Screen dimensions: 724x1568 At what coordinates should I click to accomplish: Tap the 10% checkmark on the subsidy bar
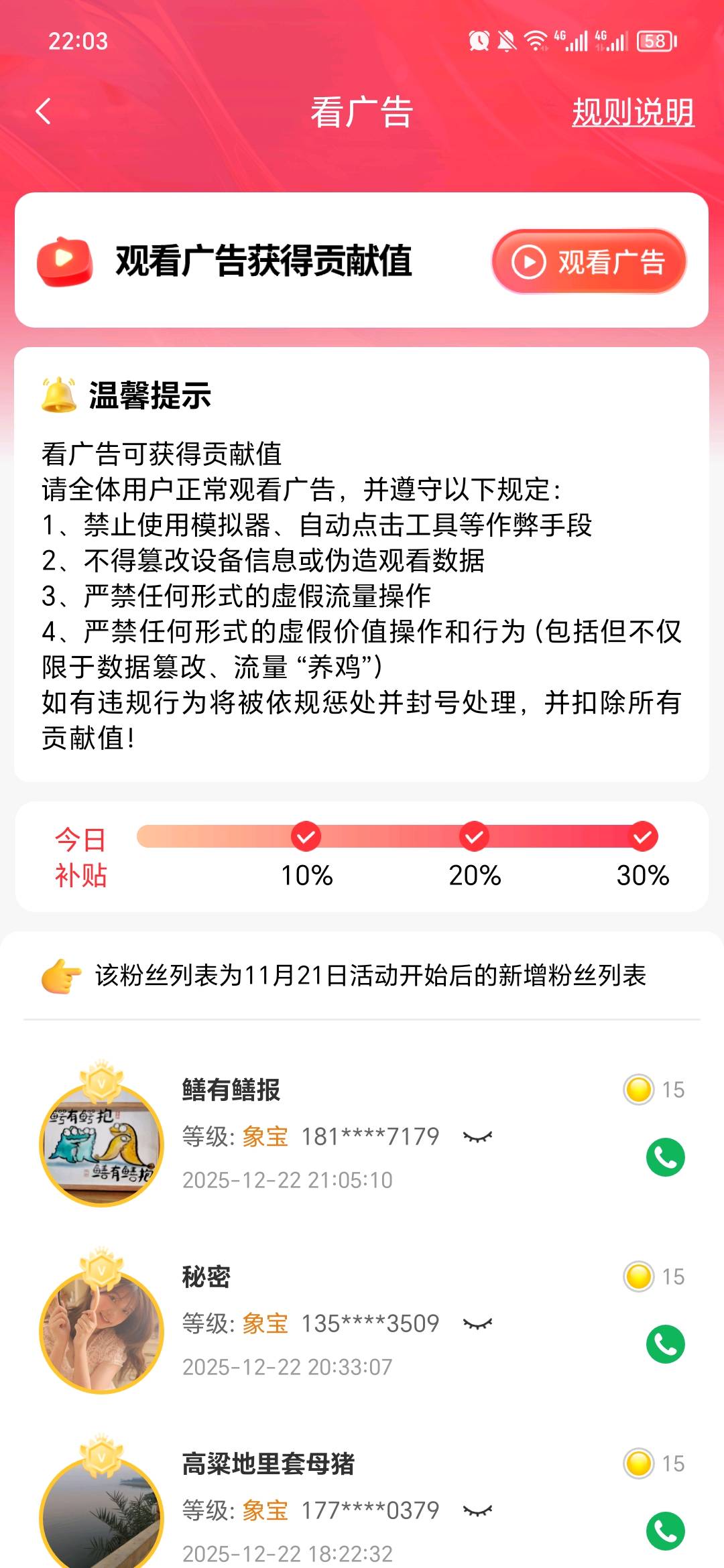click(306, 836)
